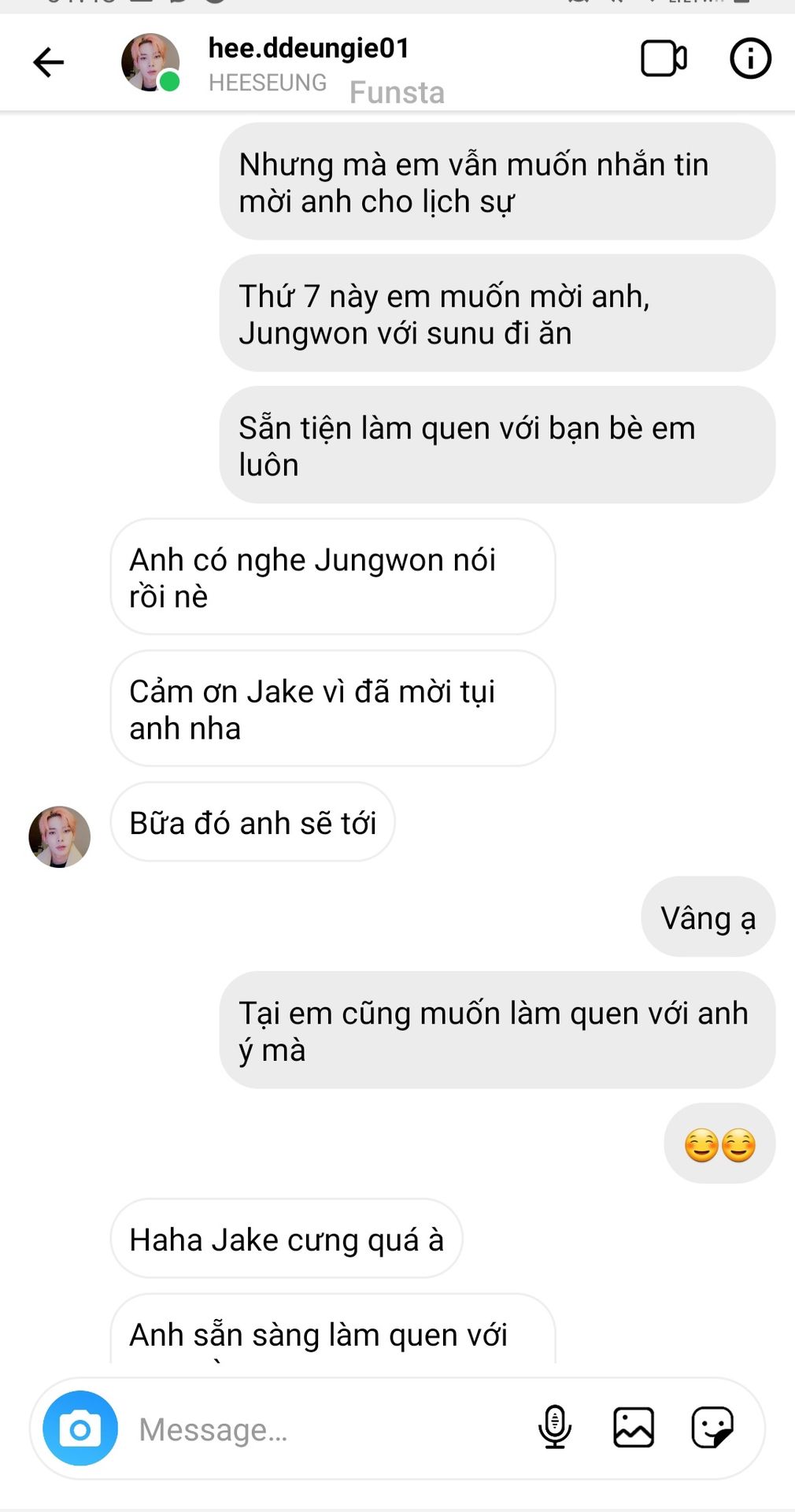The image size is (795, 1512).
Task: Go back using the arrow icon
Action: coord(48,62)
